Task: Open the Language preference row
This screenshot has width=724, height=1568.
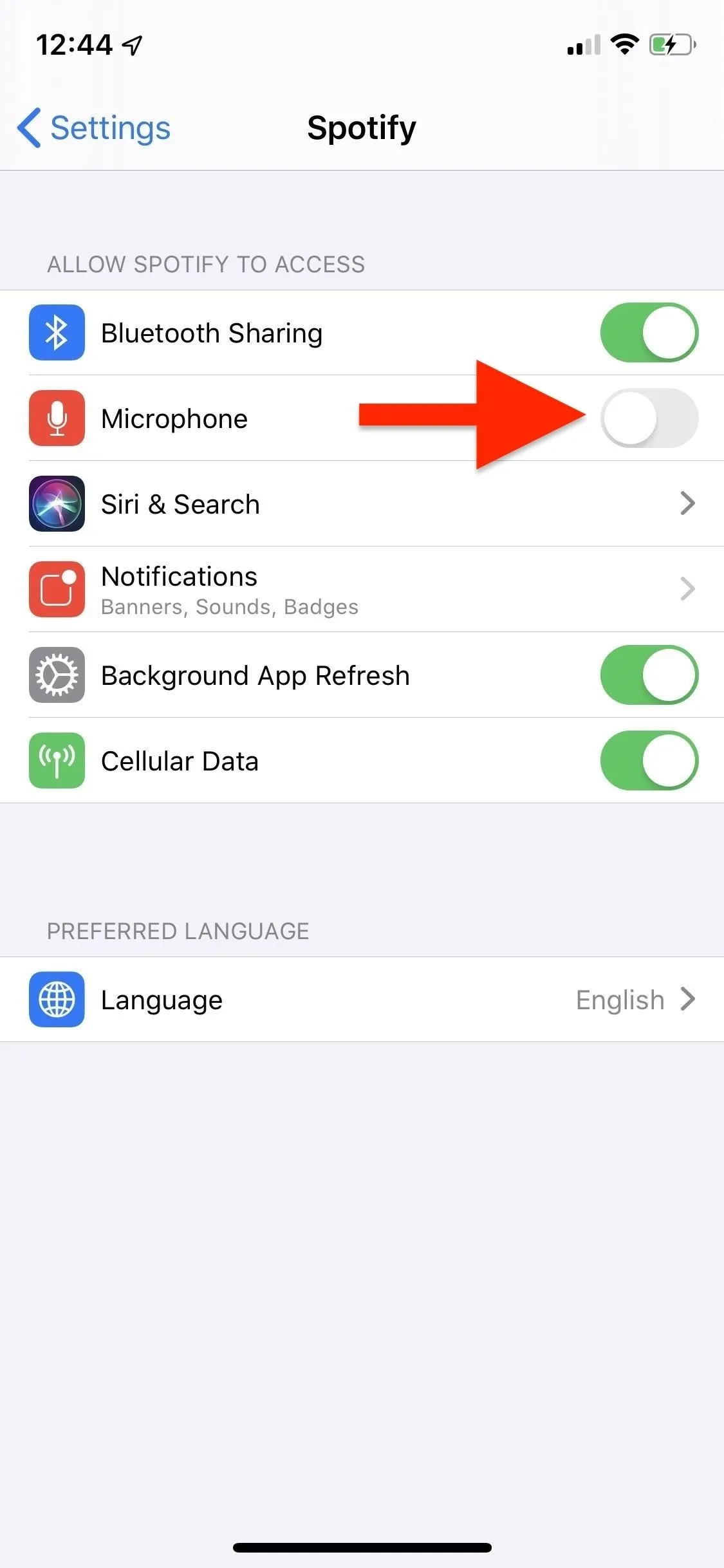Action: click(362, 999)
